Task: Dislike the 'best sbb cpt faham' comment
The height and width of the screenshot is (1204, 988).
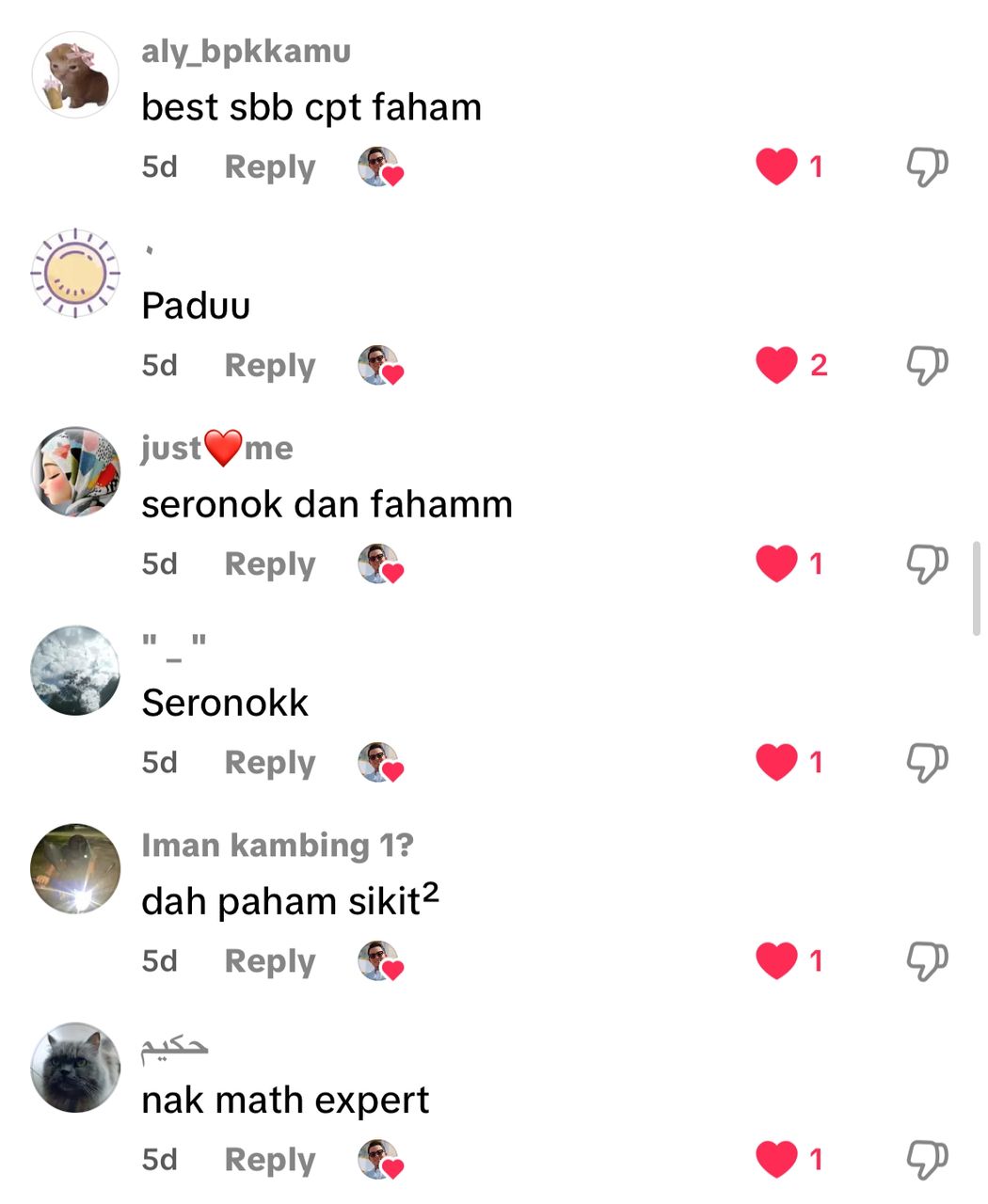Action: point(926,166)
